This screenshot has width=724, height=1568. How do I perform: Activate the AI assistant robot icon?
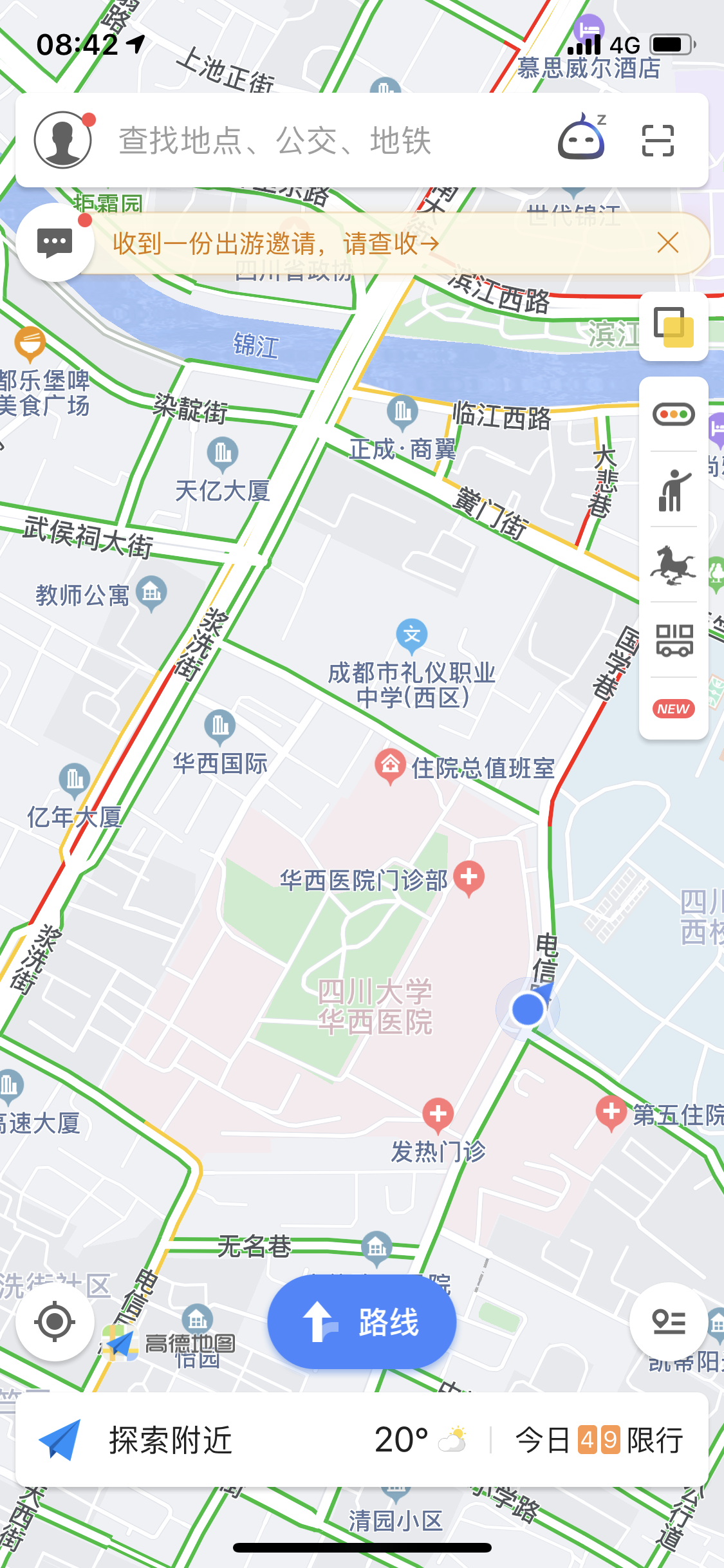pos(581,140)
